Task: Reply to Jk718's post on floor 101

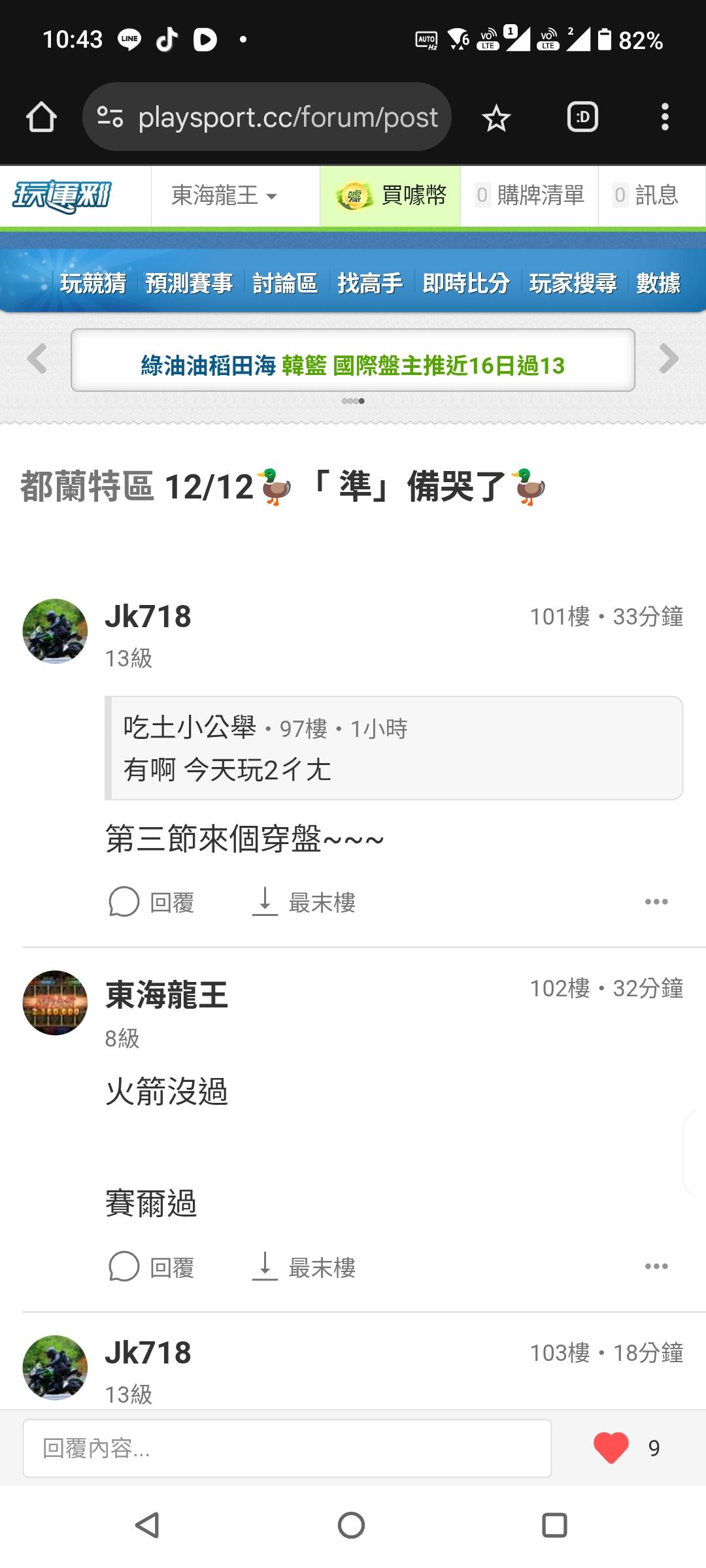Action: coord(152,902)
